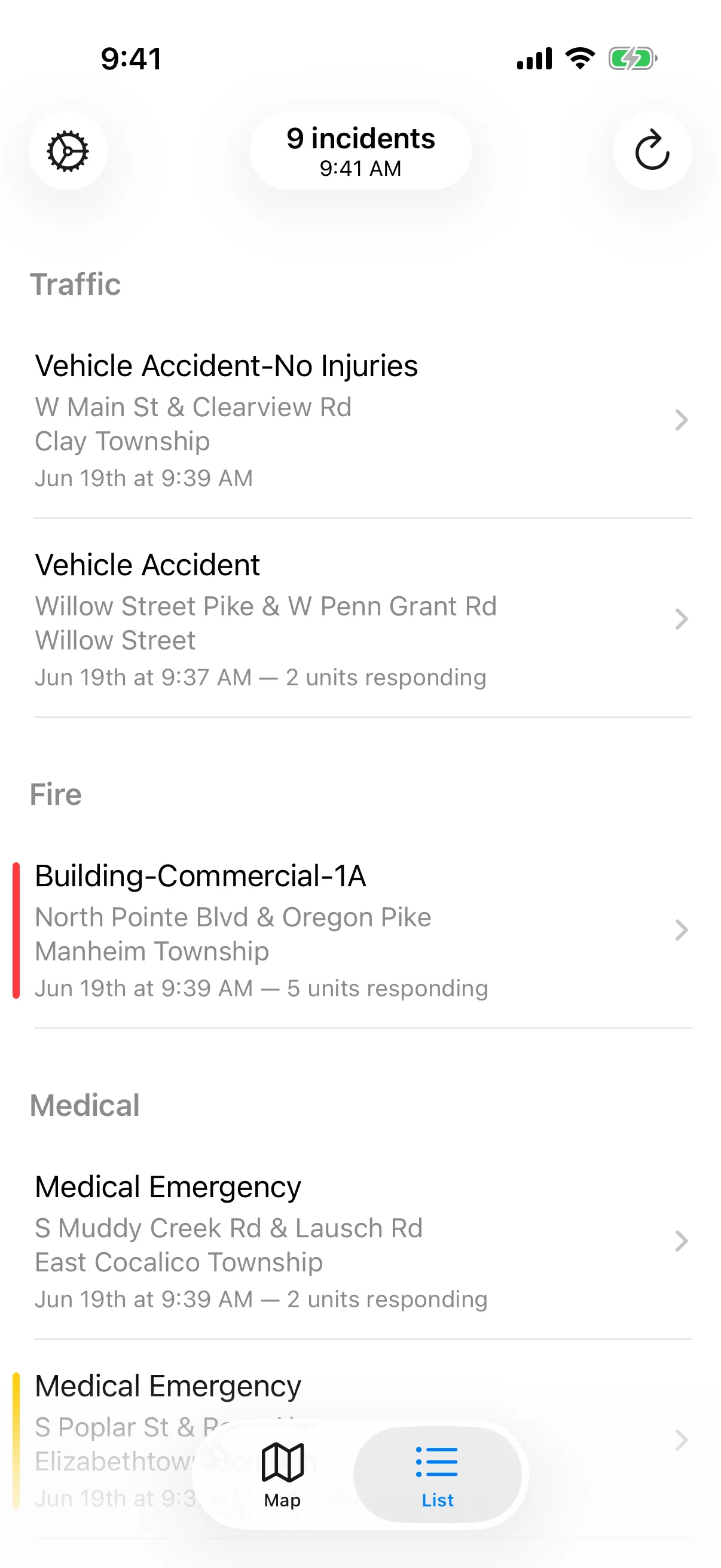Image resolution: width=721 pixels, height=1568 pixels.
Task: Tap the 9 incidents counter pill
Action: click(x=360, y=150)
